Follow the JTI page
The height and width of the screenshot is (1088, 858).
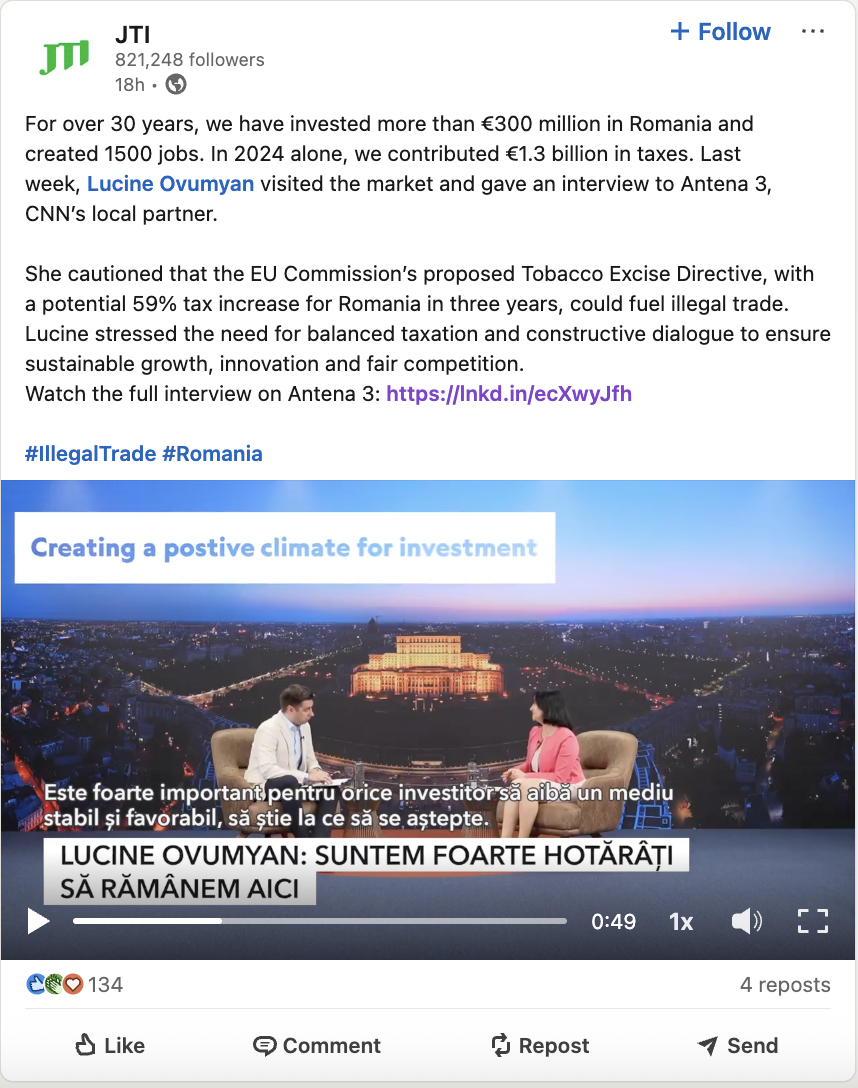[x=720, y=32]
